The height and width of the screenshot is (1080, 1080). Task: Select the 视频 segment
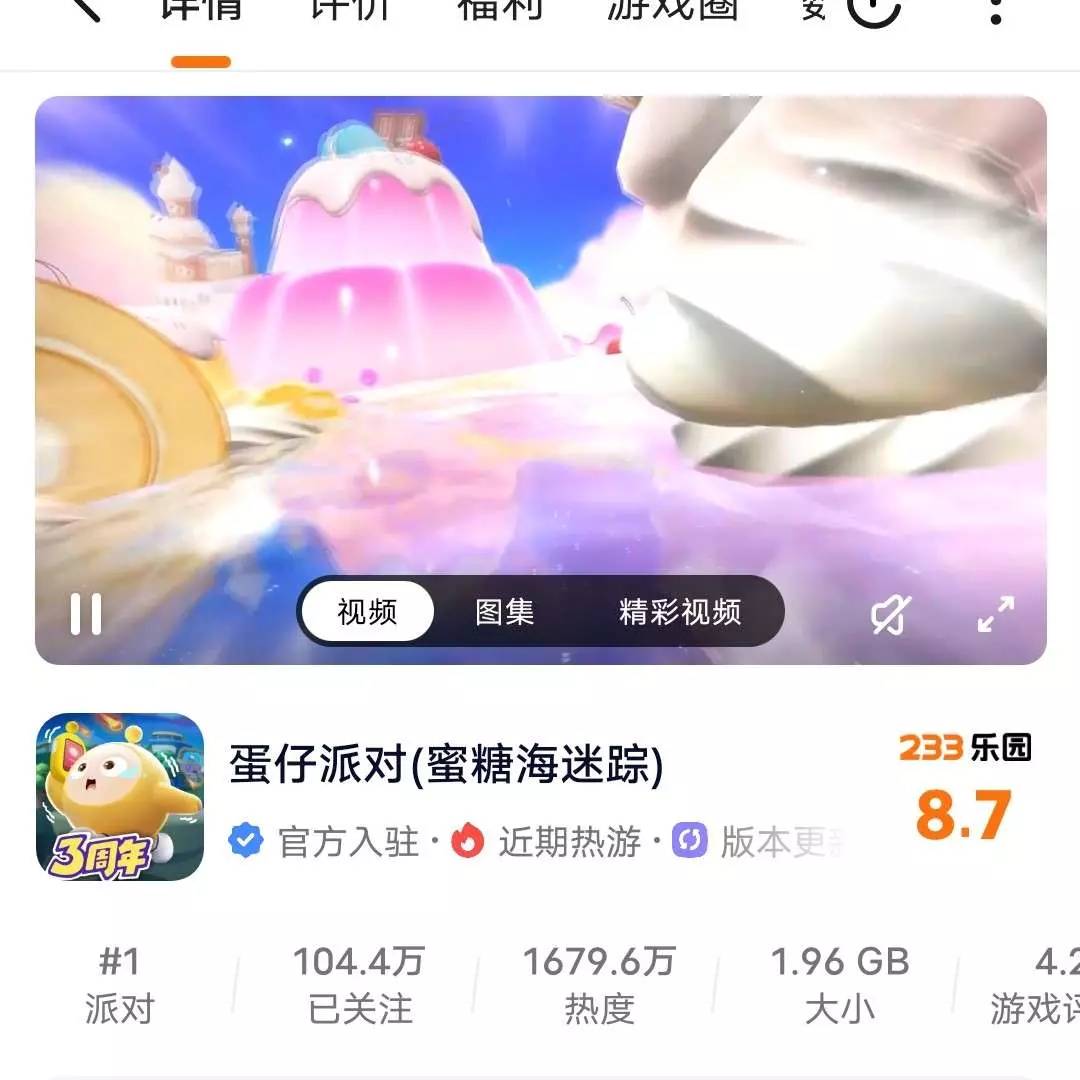(x=367, y=611)
